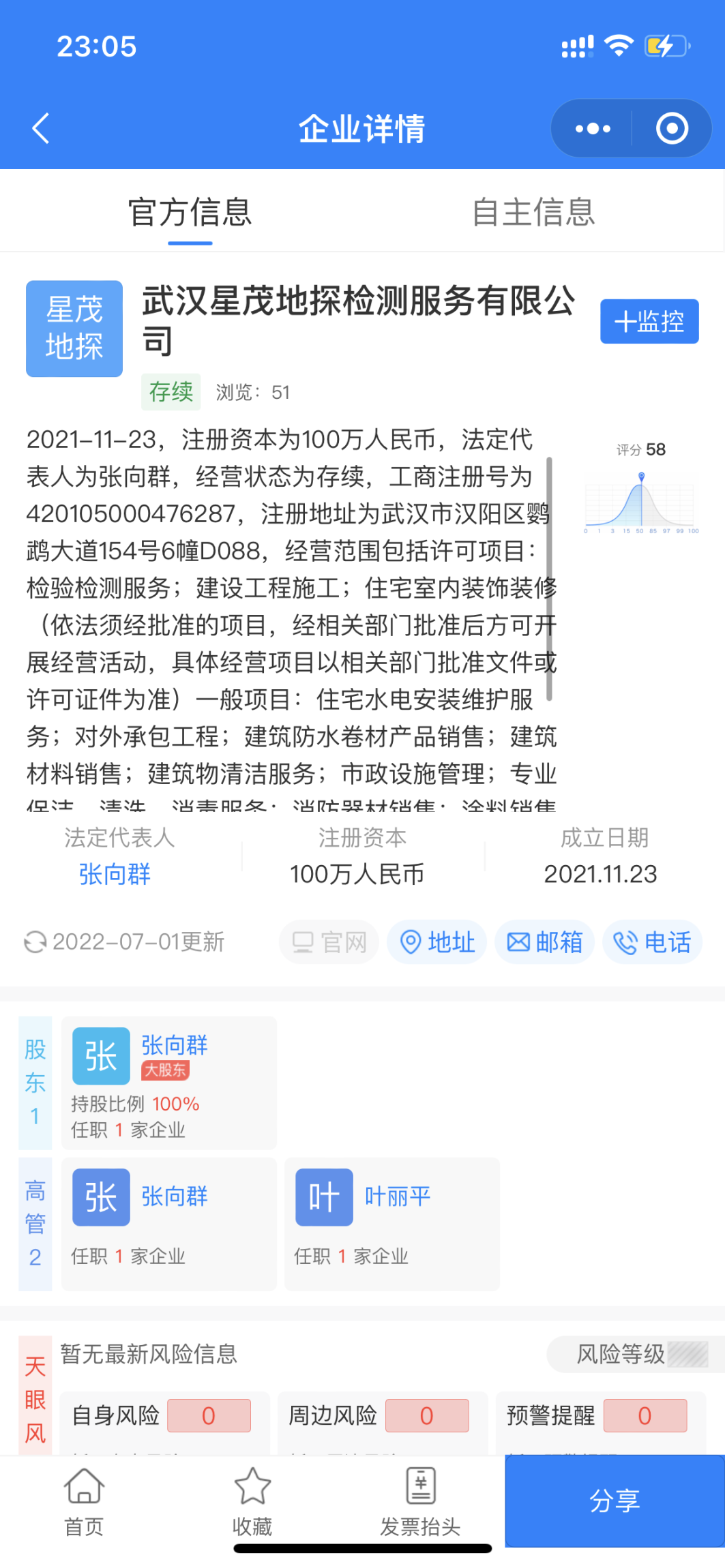View the company 地址

point(437,942)
